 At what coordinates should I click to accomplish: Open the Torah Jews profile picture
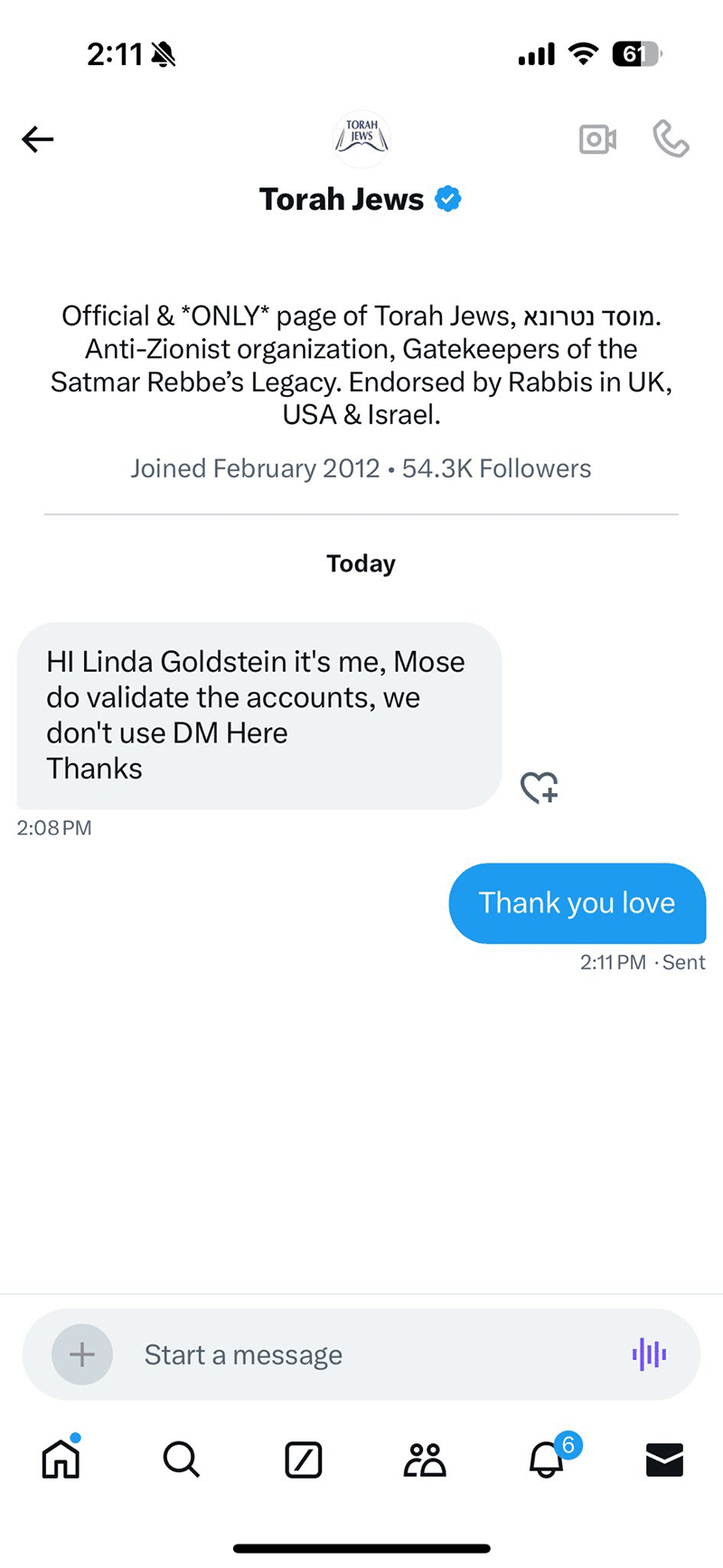click(x=361, y=138)
